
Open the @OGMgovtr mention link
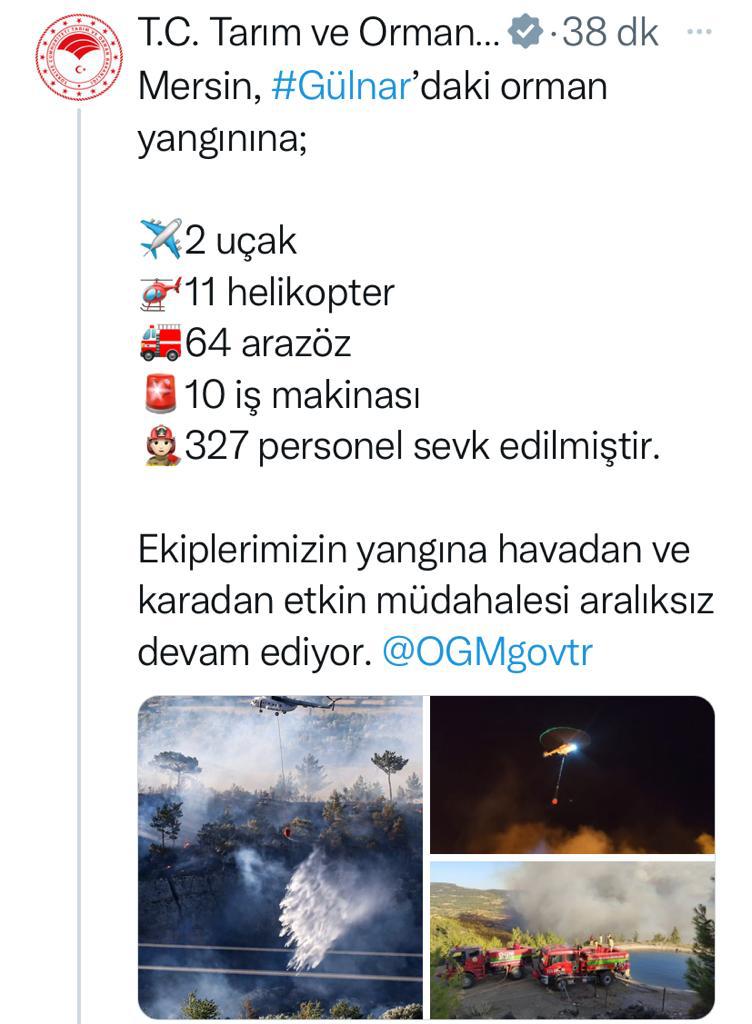(488, 652)
